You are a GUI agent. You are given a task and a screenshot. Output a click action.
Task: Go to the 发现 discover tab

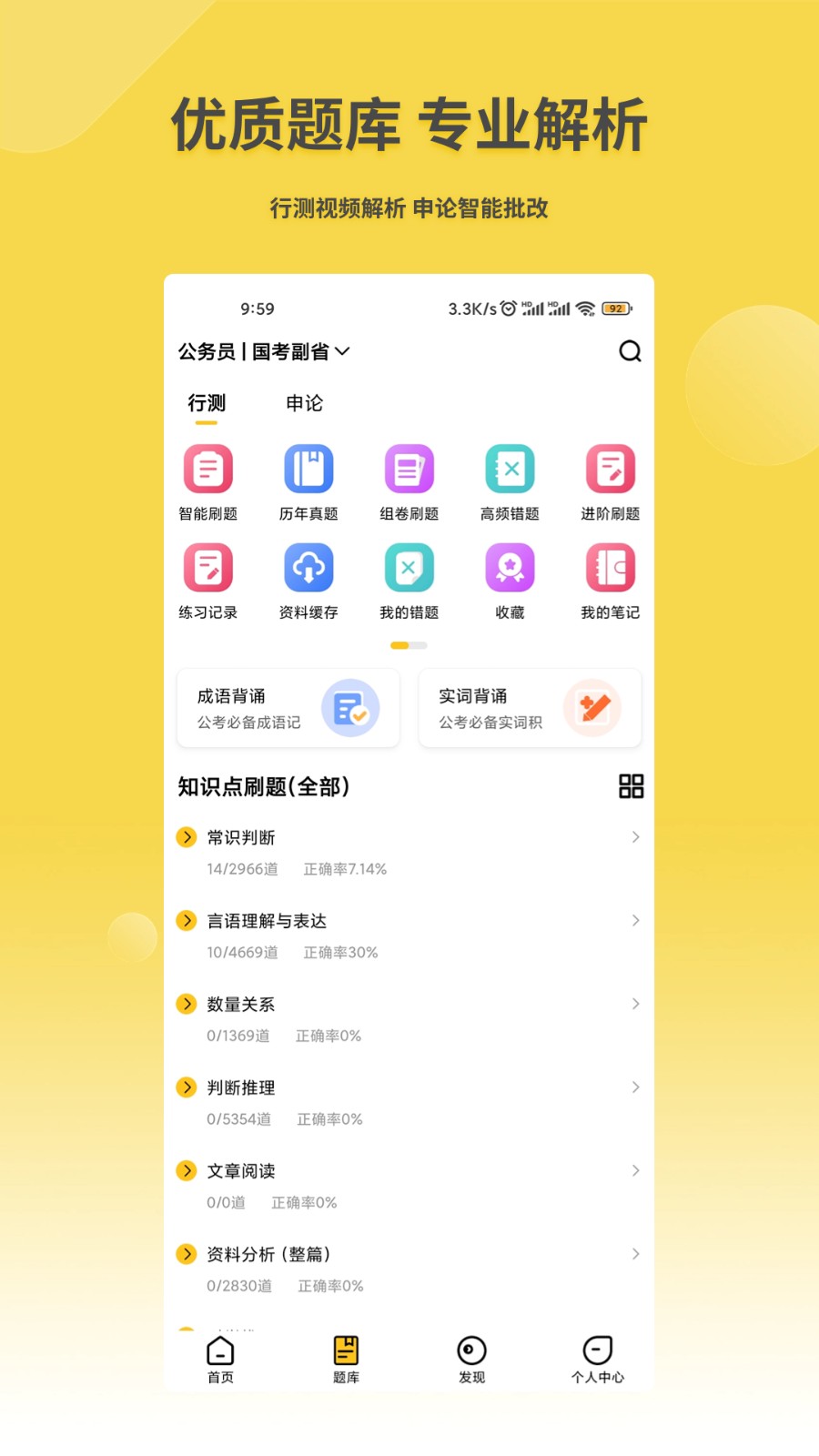pyautogui.click(x=470, y=1356)
